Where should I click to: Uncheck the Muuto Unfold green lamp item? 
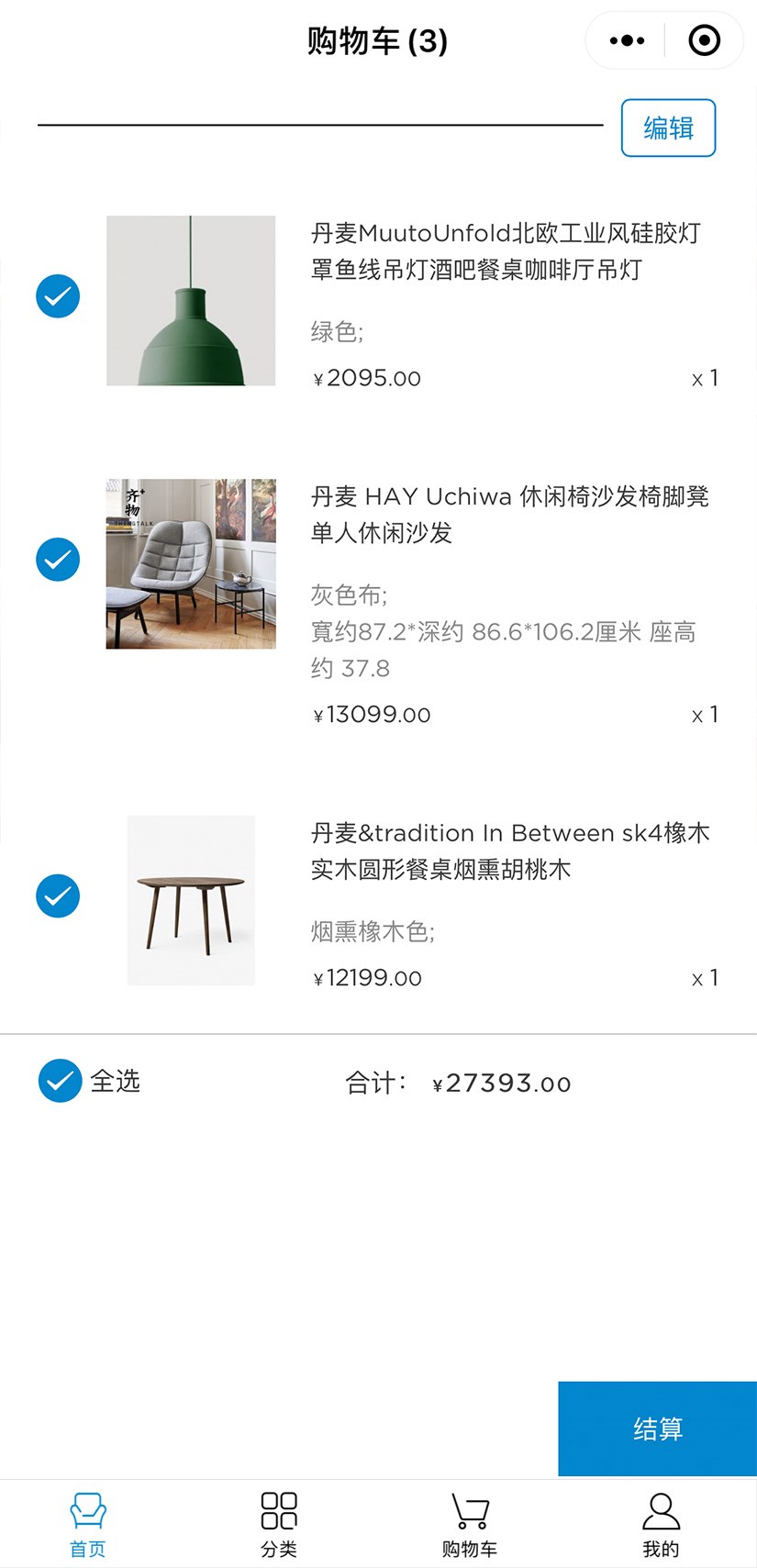58,296
